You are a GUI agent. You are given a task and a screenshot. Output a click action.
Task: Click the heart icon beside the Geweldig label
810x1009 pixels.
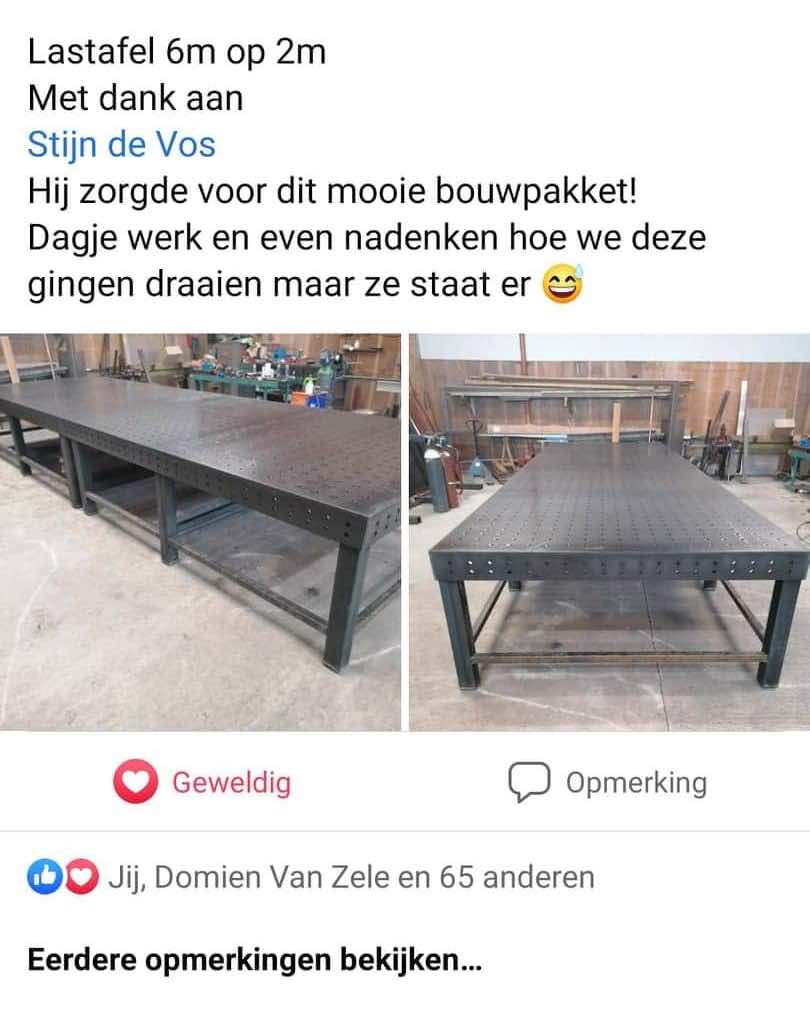click(136, 783)
